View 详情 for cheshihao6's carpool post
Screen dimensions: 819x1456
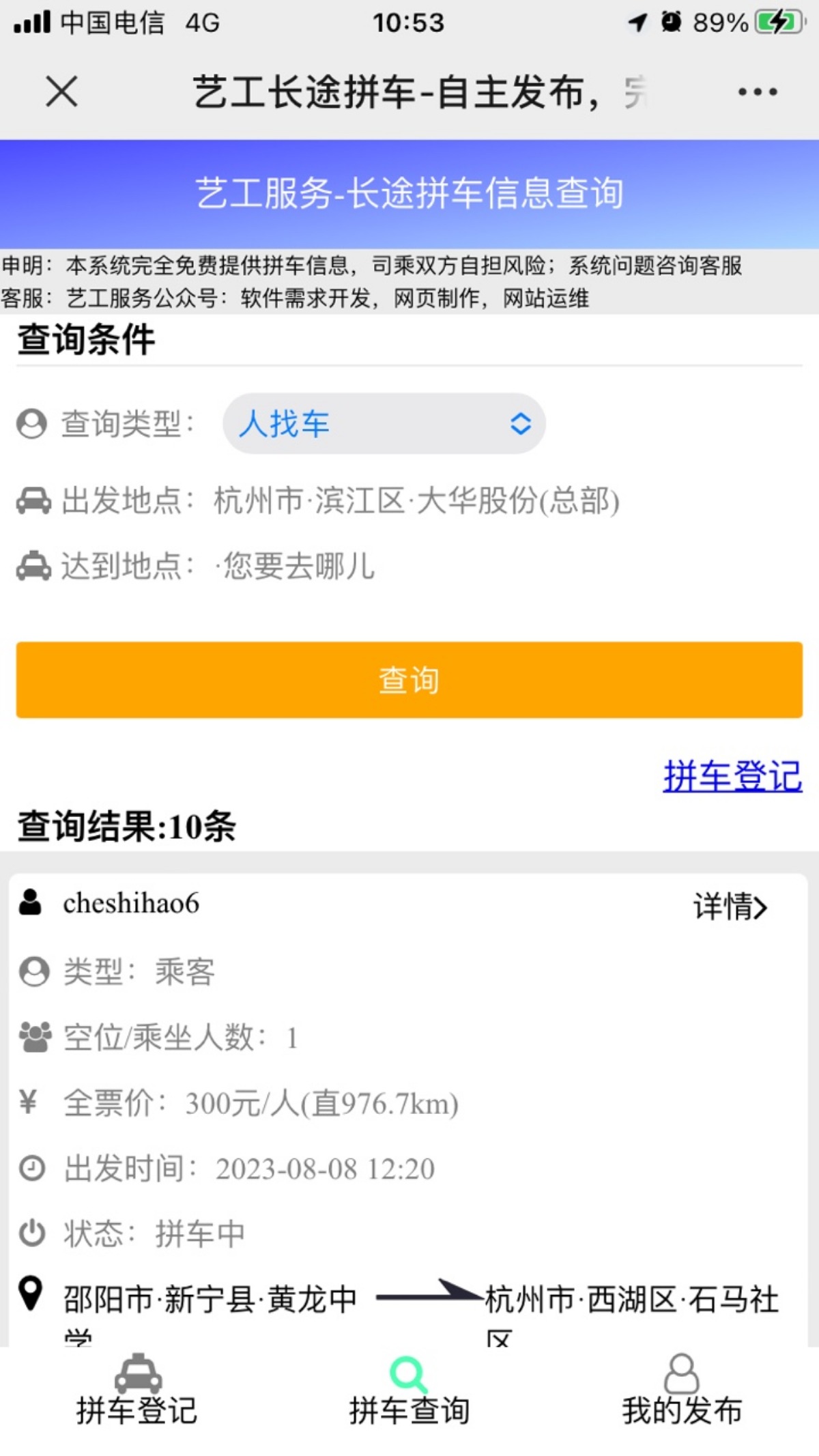pos(730,907)
